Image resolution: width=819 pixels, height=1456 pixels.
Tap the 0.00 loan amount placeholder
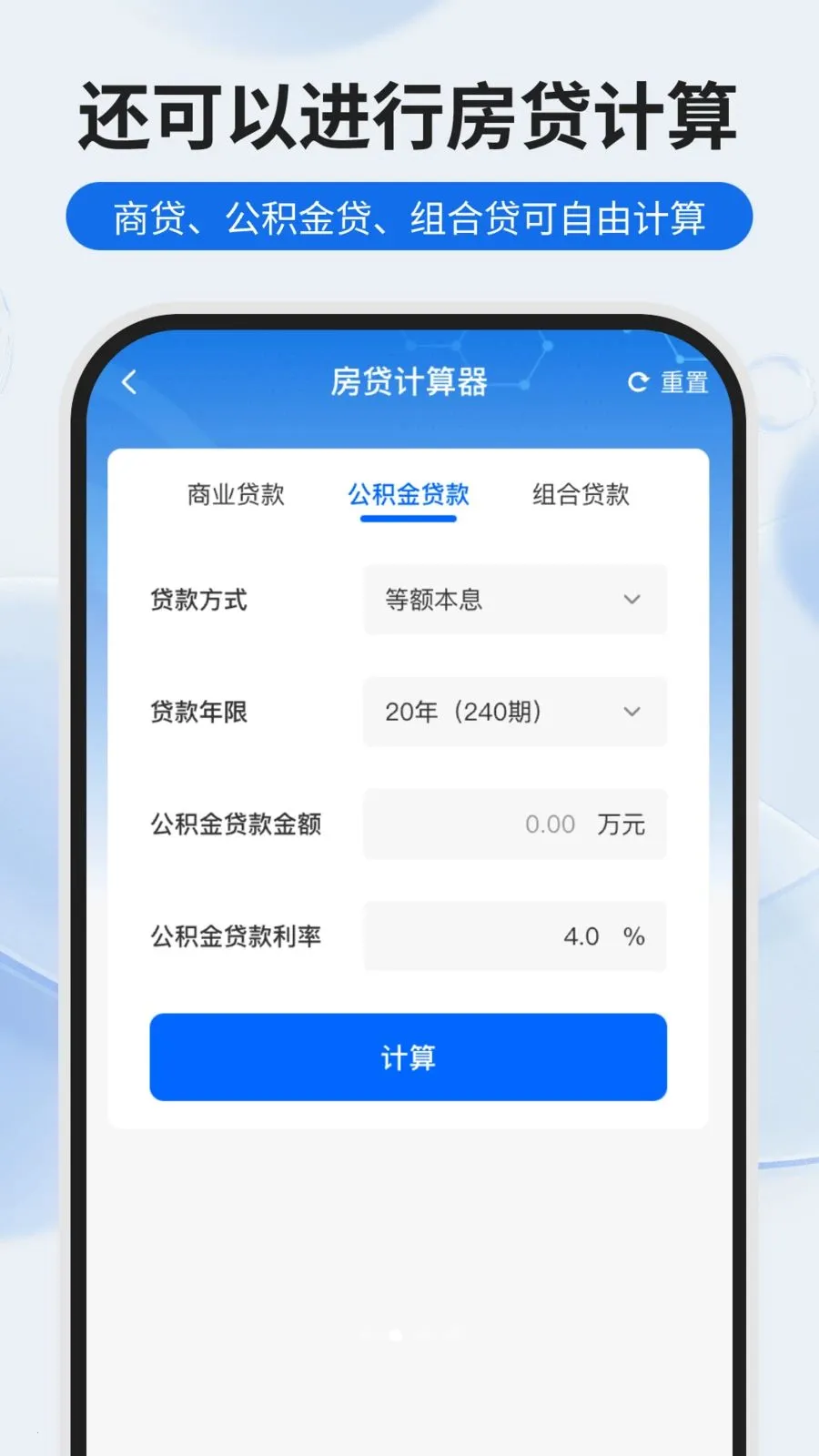tap(549, 824)
